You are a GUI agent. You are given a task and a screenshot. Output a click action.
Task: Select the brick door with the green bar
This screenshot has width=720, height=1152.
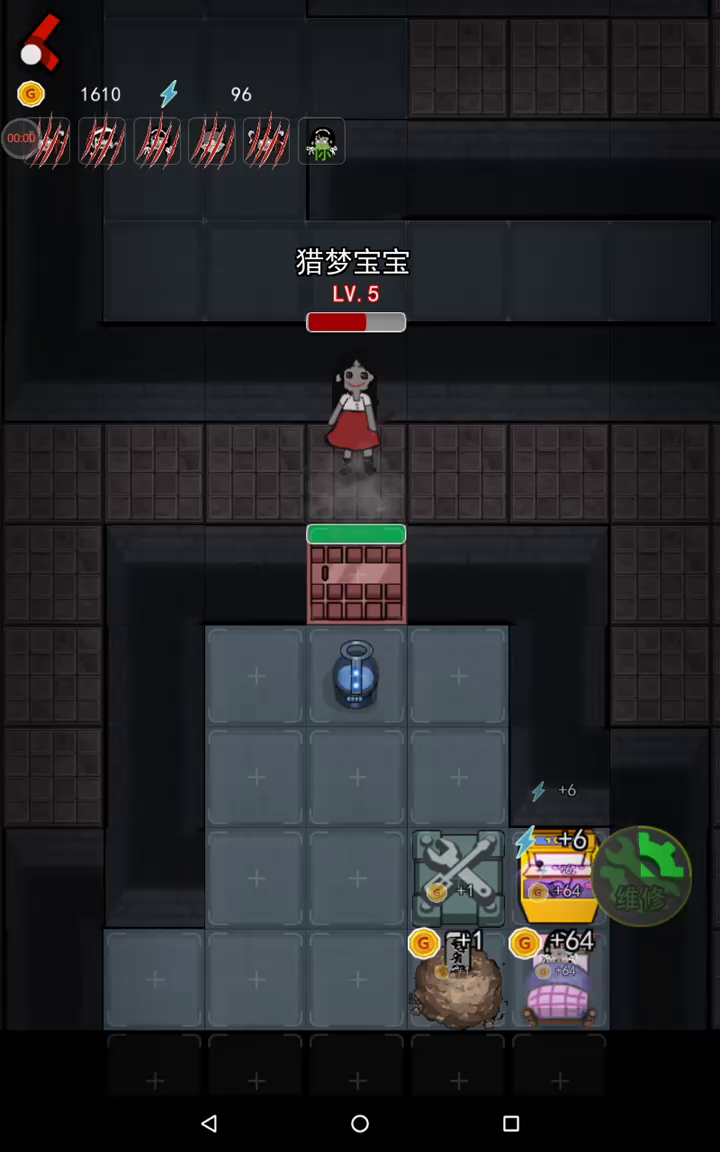[356, 584]
